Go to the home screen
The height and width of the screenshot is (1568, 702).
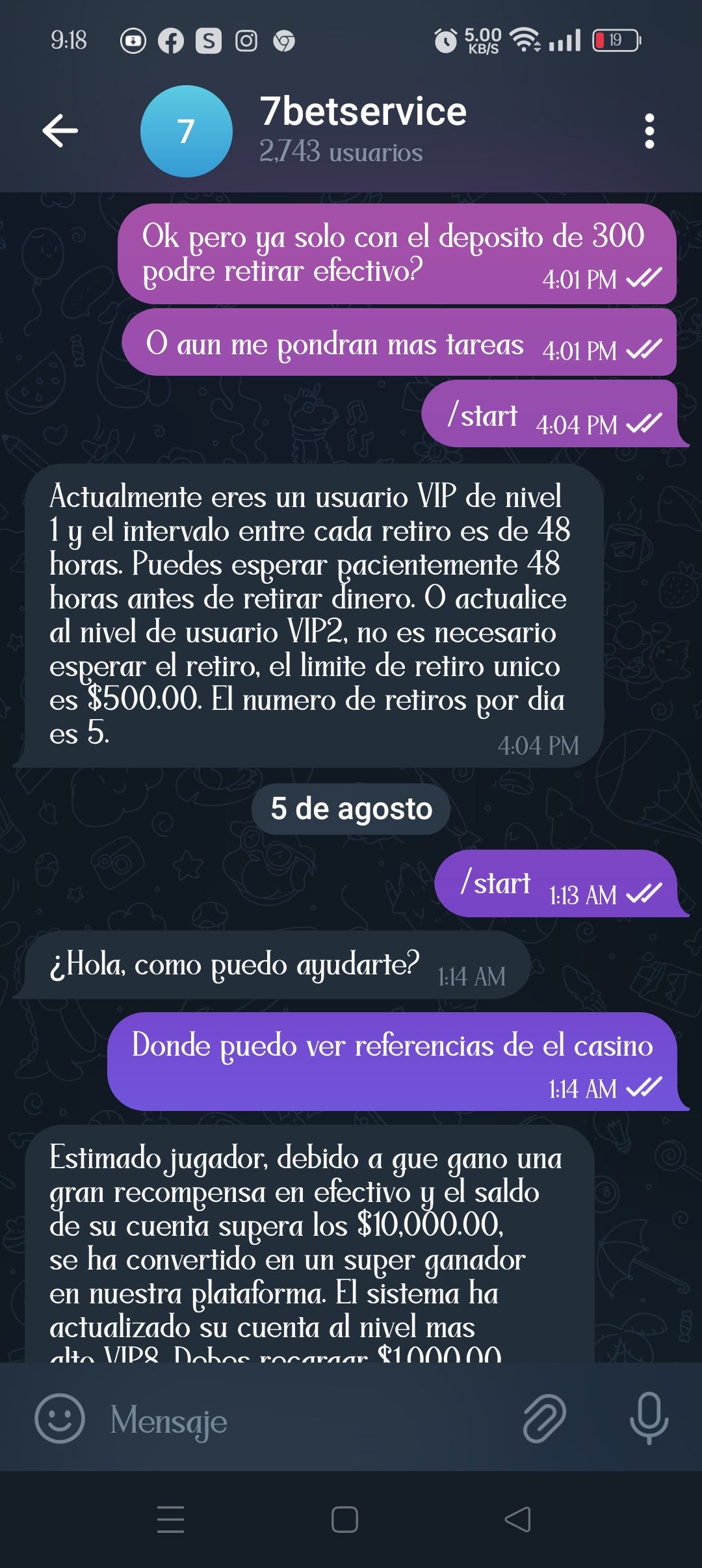click(344, 1520)
